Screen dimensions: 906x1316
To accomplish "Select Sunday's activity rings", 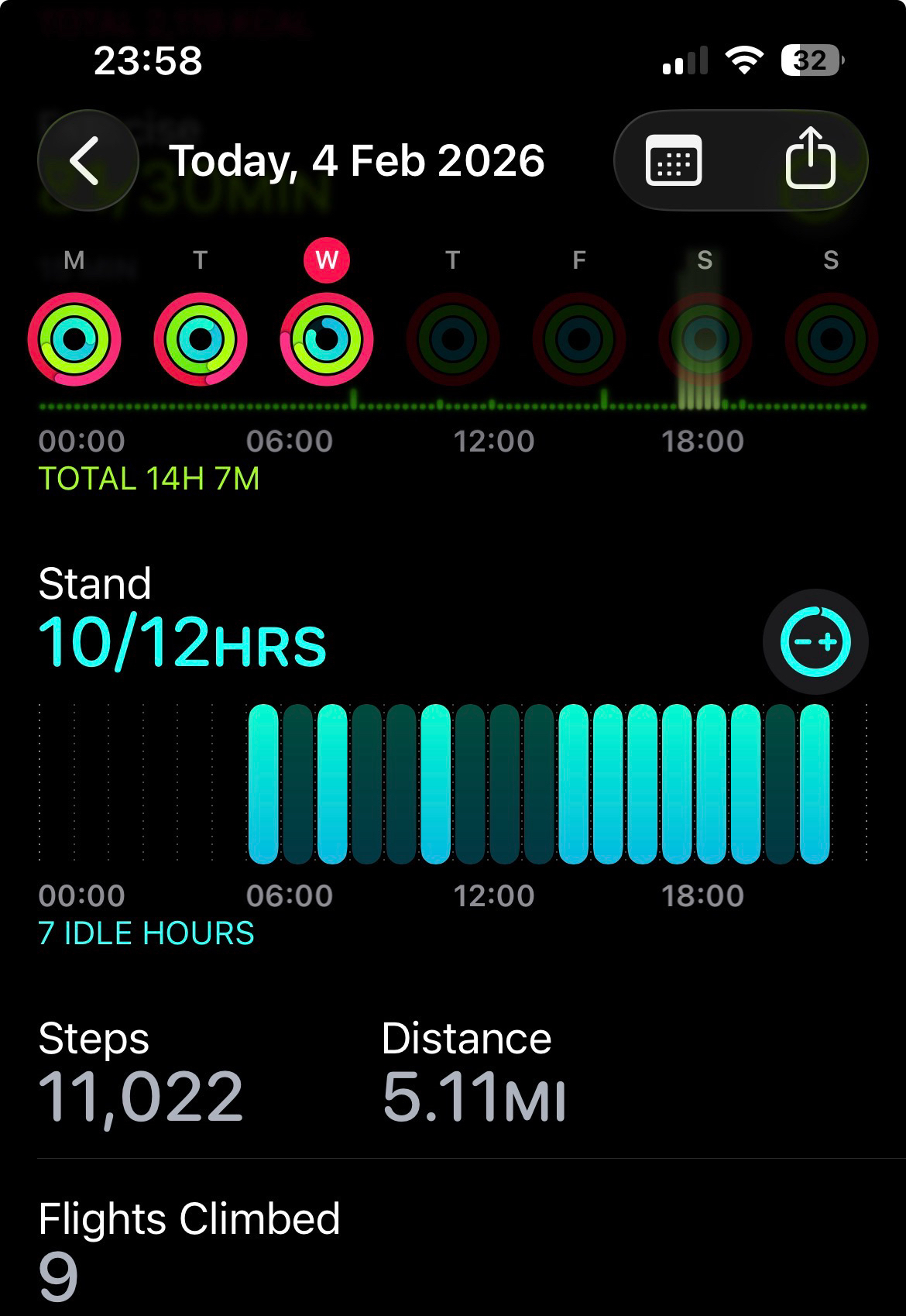I will (831, 338).
